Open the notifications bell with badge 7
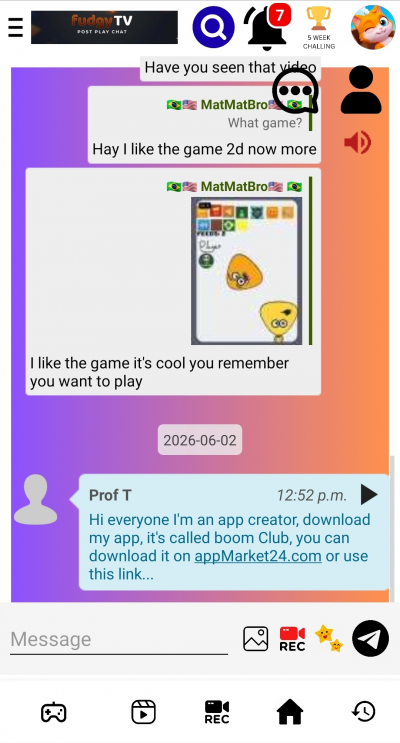 267,27
